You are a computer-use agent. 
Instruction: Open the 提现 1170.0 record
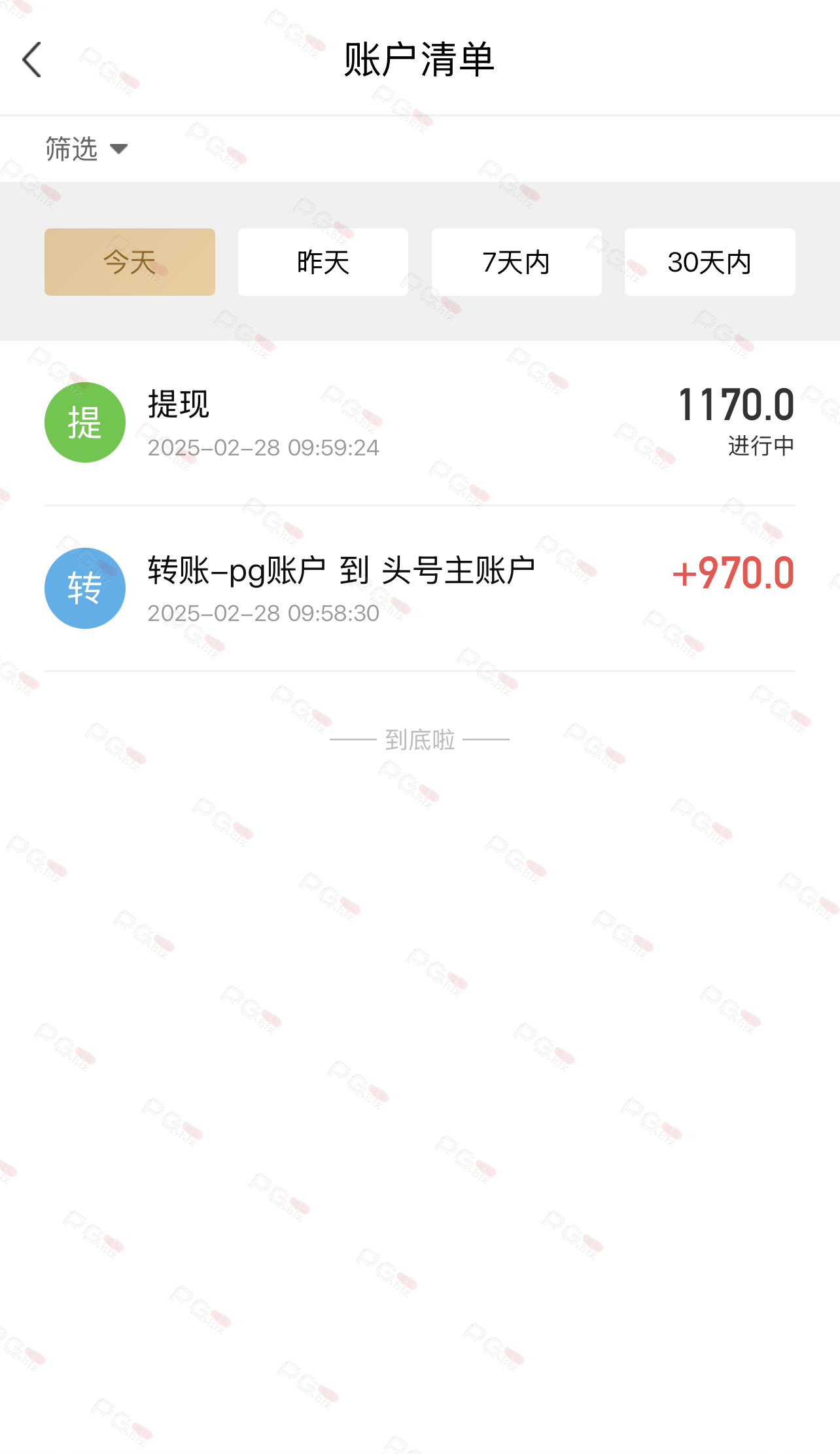(x=420, y=423)
